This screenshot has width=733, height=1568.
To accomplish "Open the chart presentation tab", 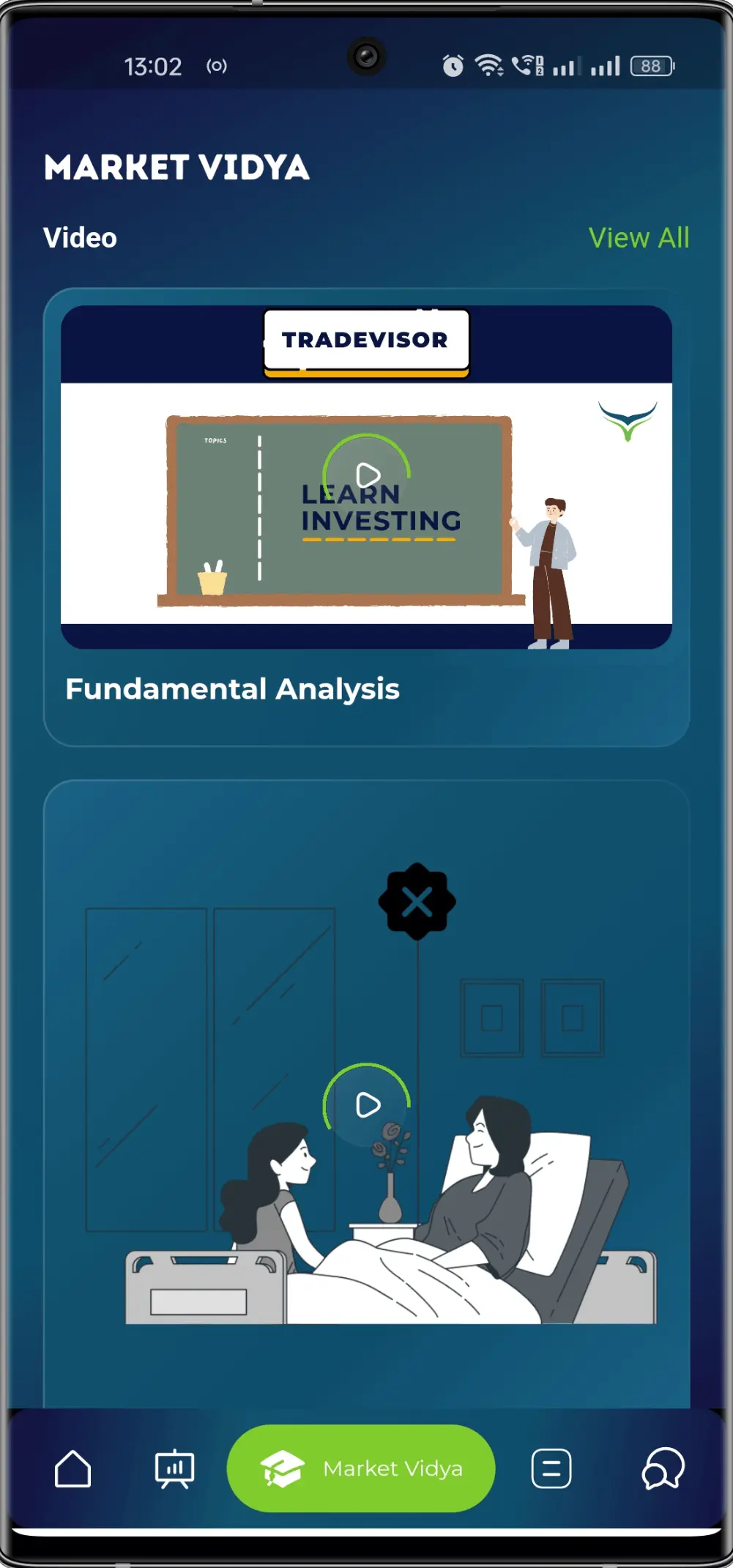I will point(174,1468).
